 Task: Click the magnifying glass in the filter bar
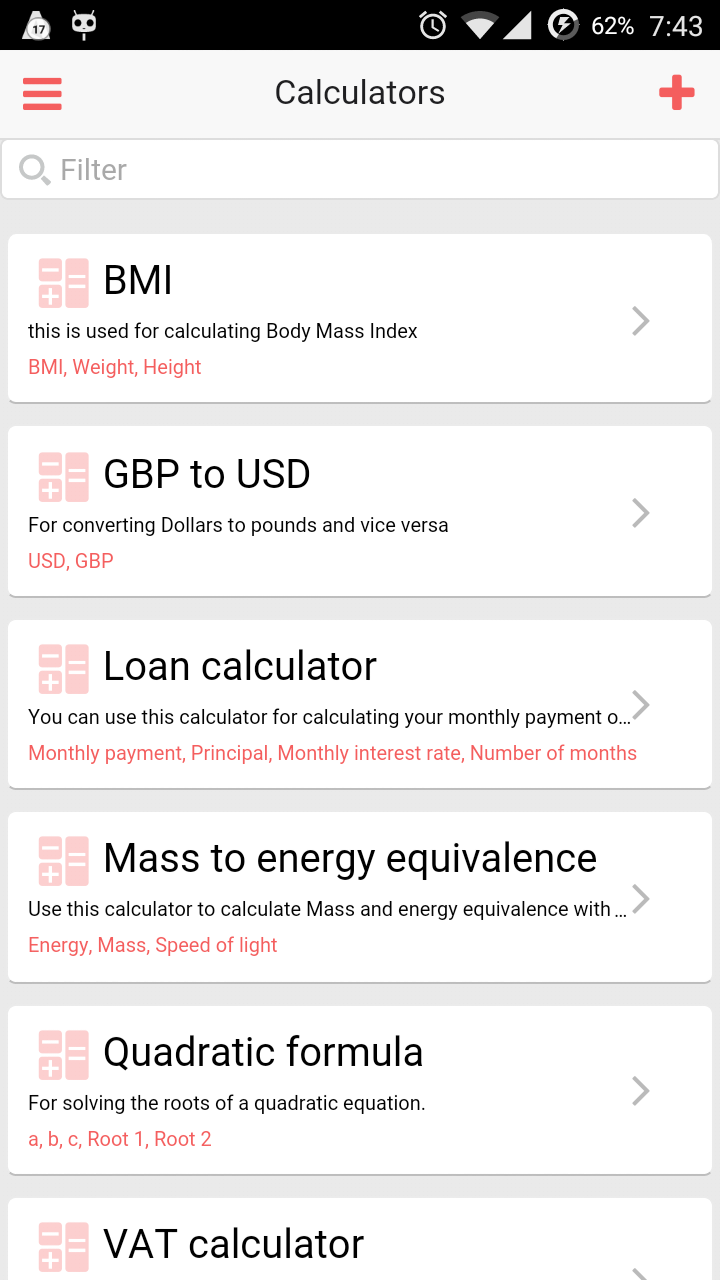34,170
